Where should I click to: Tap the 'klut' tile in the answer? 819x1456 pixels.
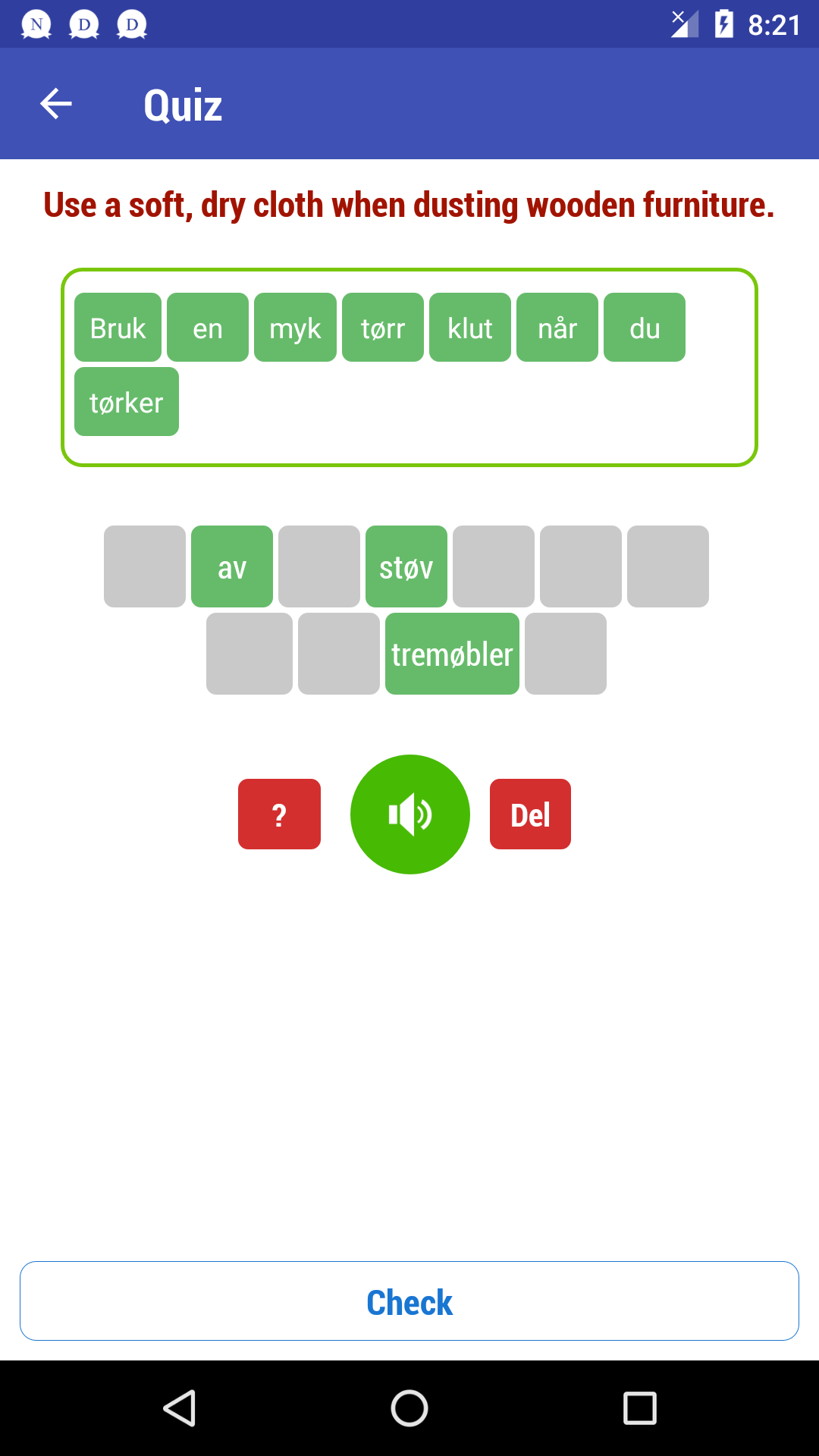click(x=470, y=328)
